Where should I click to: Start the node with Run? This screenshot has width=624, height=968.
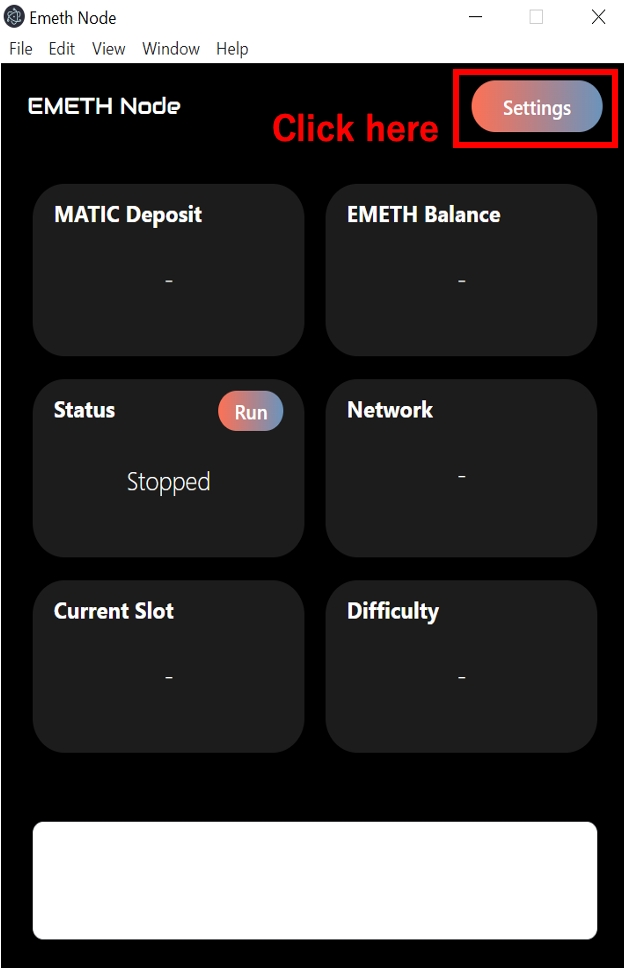[x=250, y=412]
